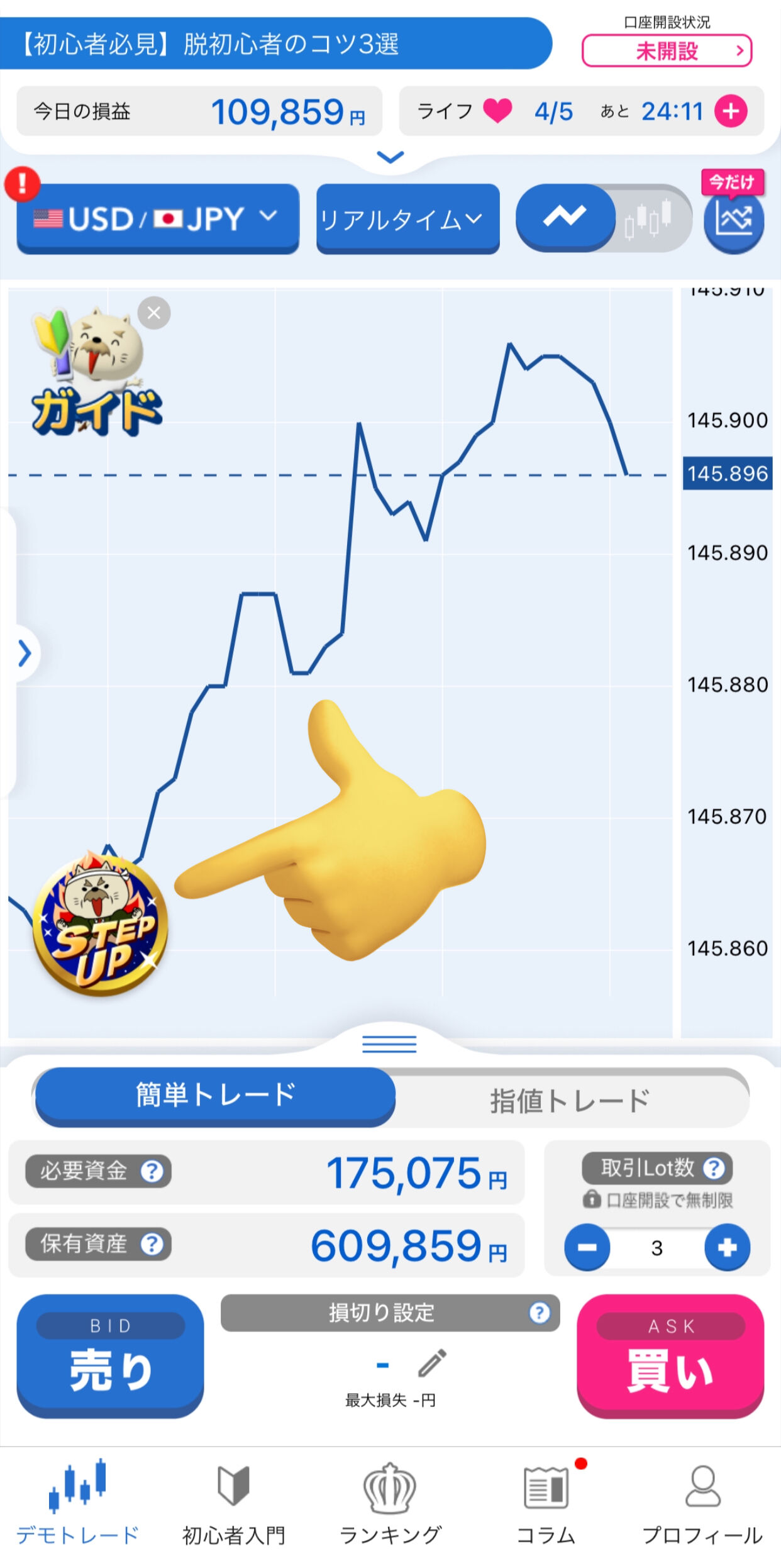Tap the 今だけ chart analysis icon

(x=733, y=223)
